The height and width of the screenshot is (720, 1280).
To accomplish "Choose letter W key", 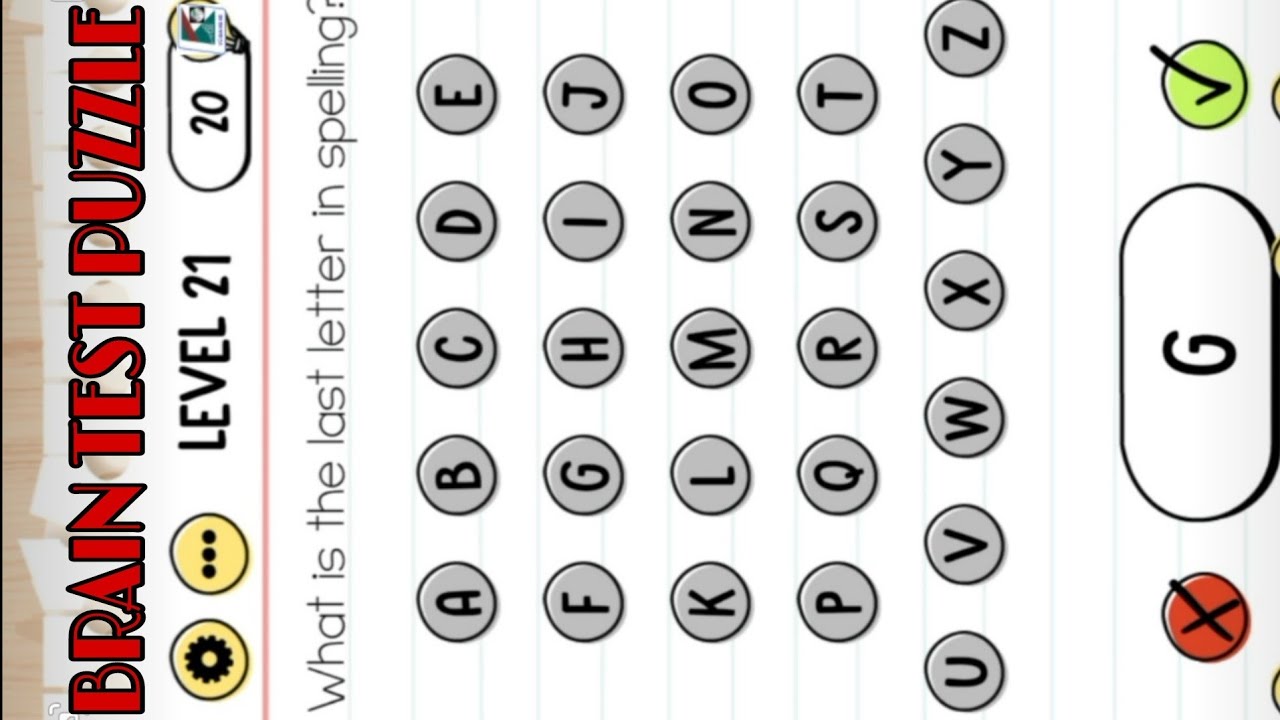I will coord(965,417).
